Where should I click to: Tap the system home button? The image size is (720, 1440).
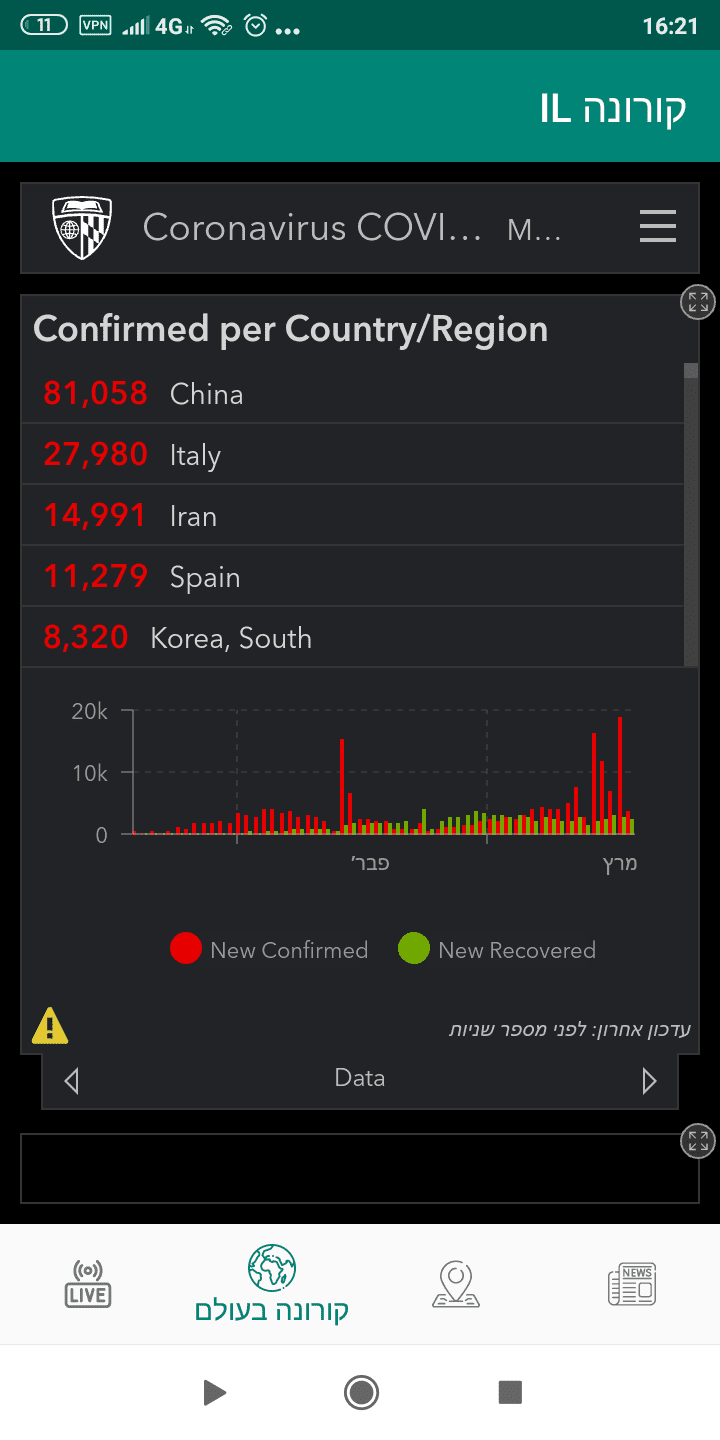pos(360,1392)
